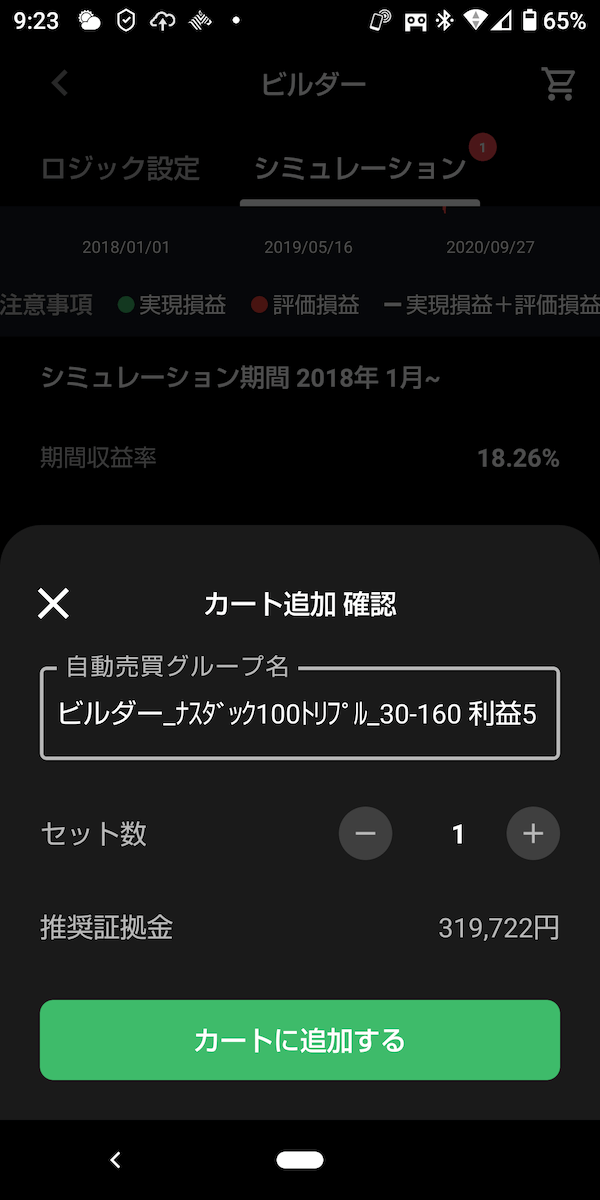Switch to the ロジック設定 tab

pyautogui.click(x=121, y=168)
